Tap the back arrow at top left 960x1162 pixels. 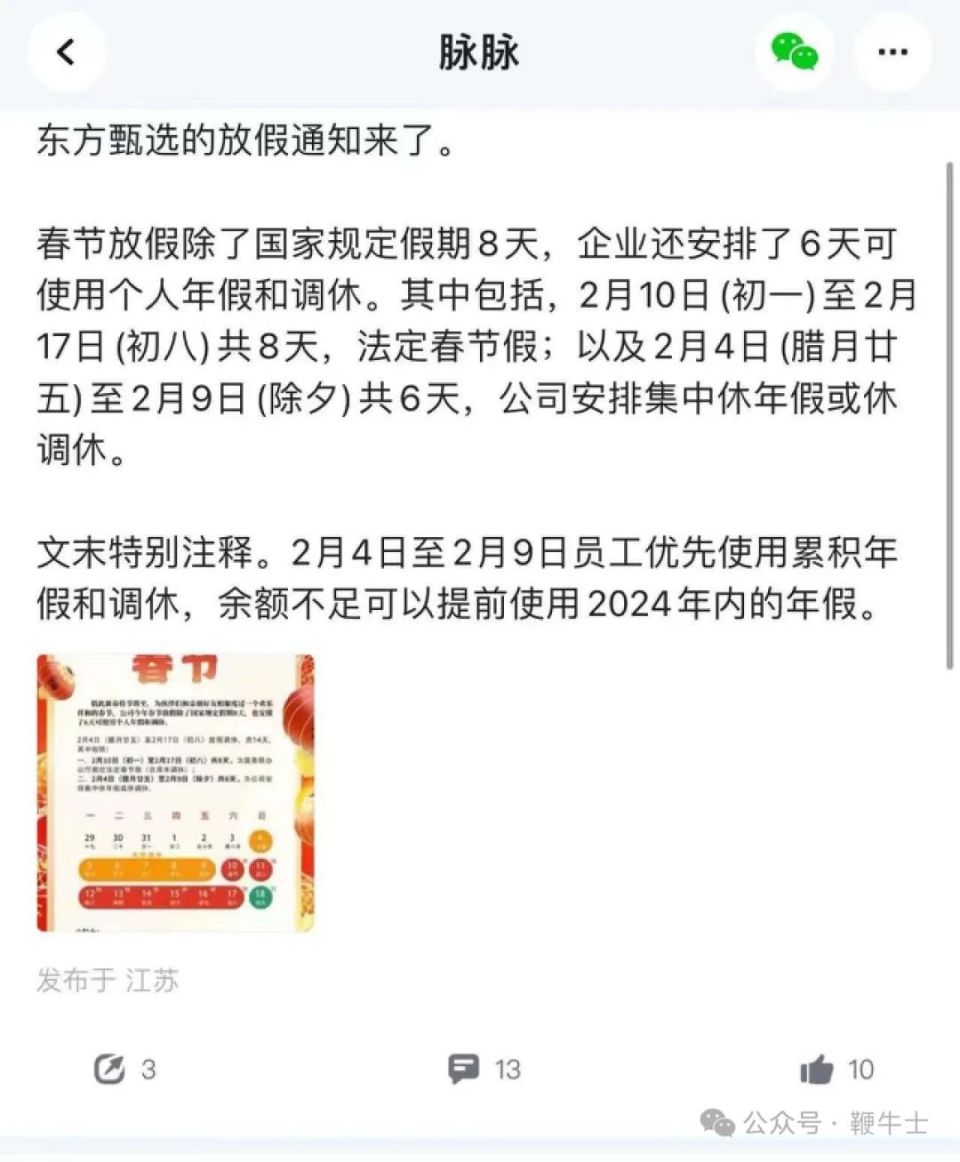pos(66,53)
